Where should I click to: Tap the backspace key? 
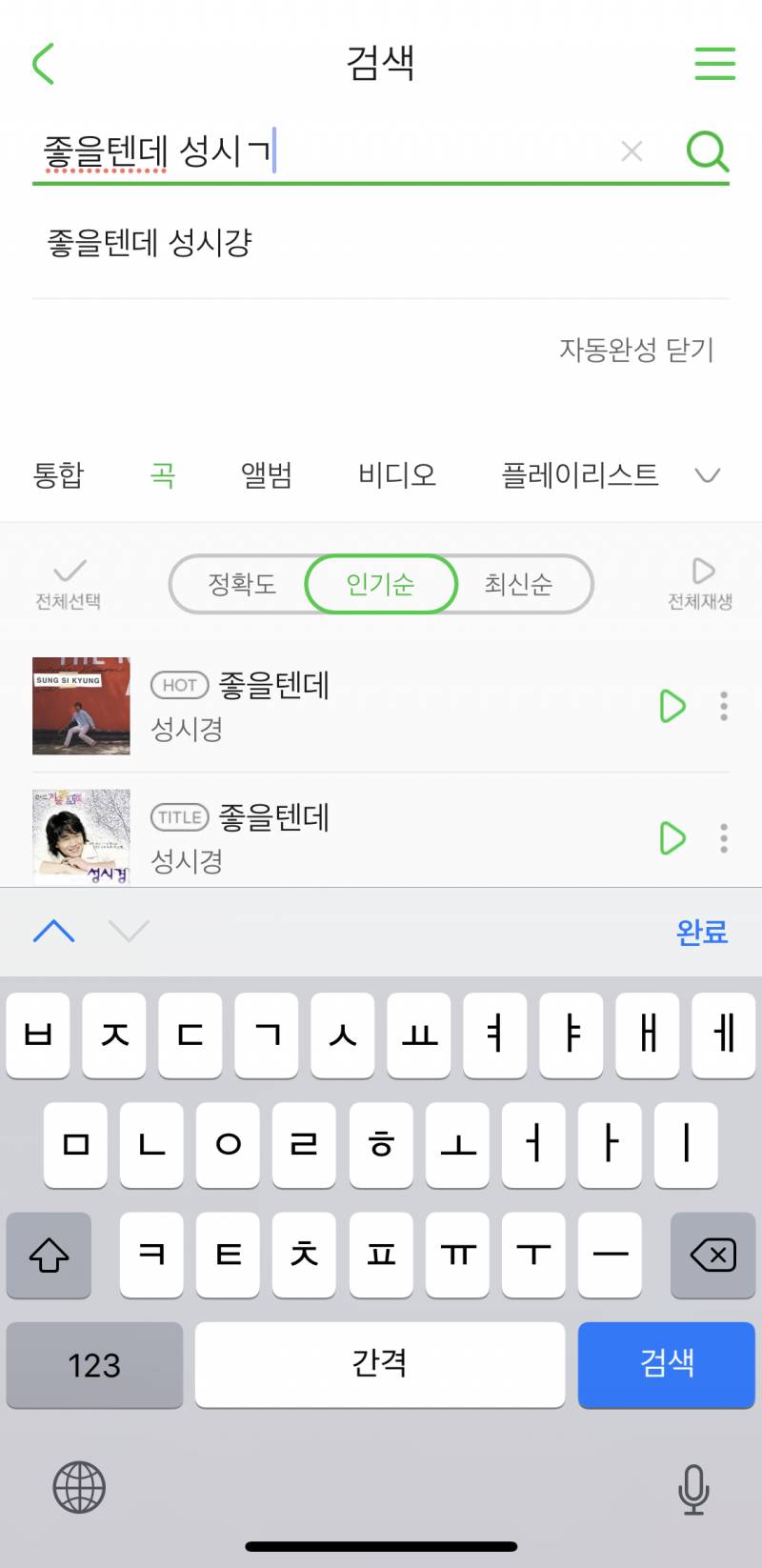pos(712,1256)
